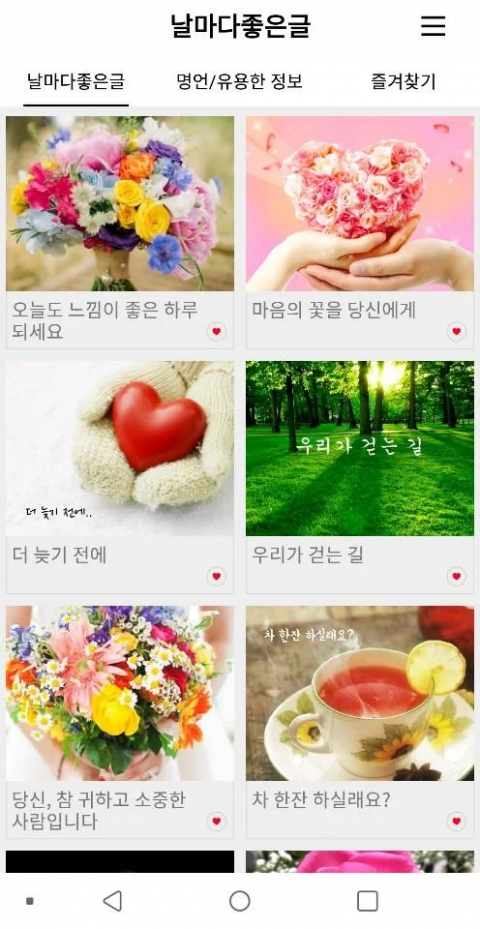Switch to the 명언/유용한 정보 tab
The width and height of the screenshot is (480, 929).
239,81
